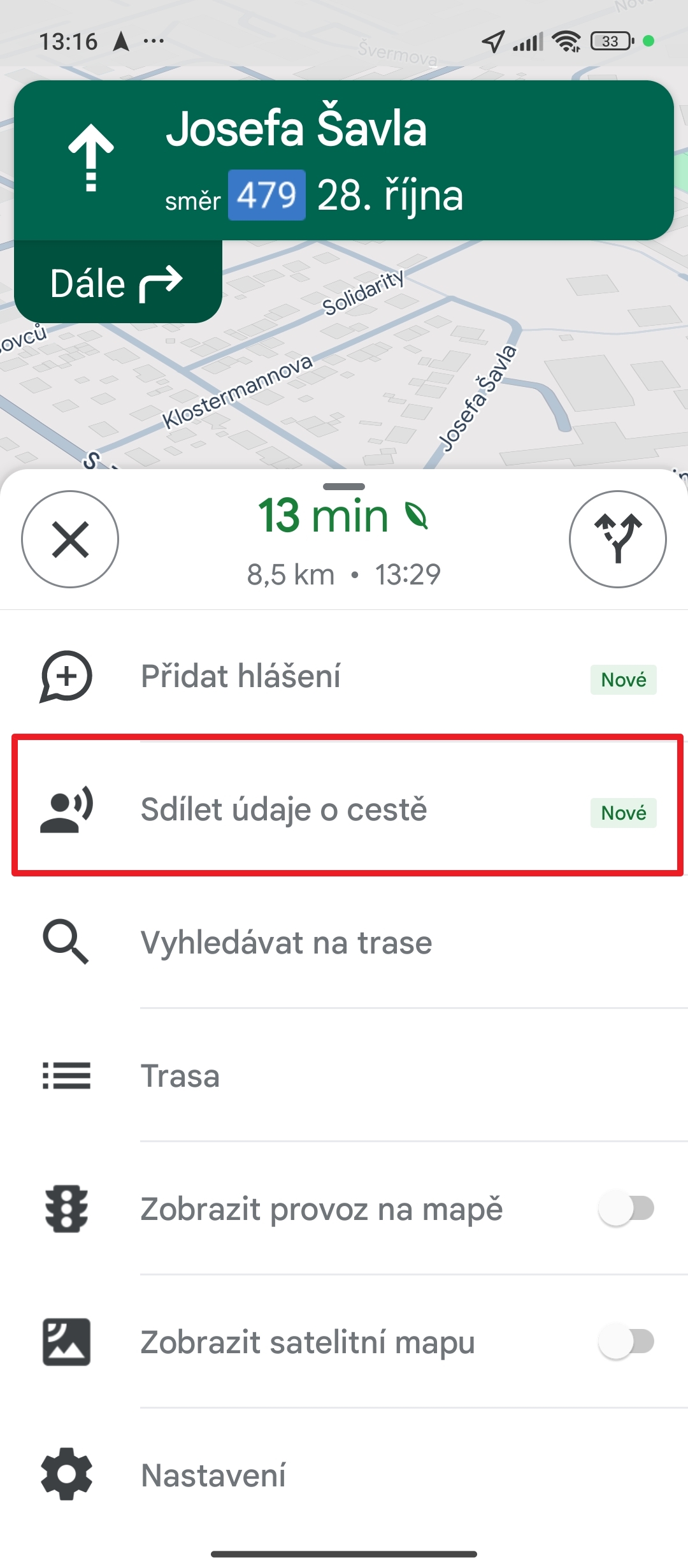
Task: Tap the bottom sheet drag handle
Action: [344, 486]
